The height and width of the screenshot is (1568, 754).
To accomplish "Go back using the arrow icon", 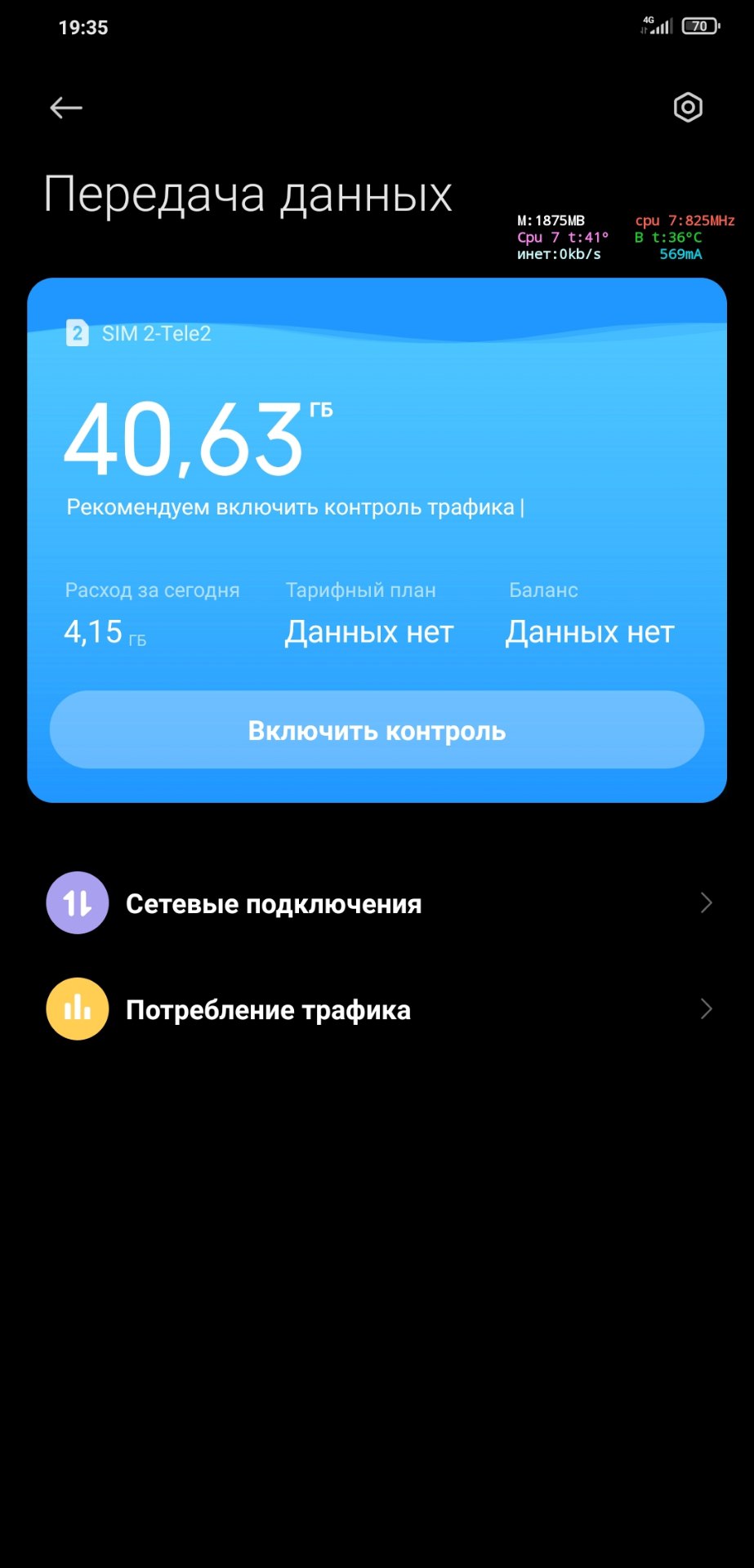I will point(66,107).
